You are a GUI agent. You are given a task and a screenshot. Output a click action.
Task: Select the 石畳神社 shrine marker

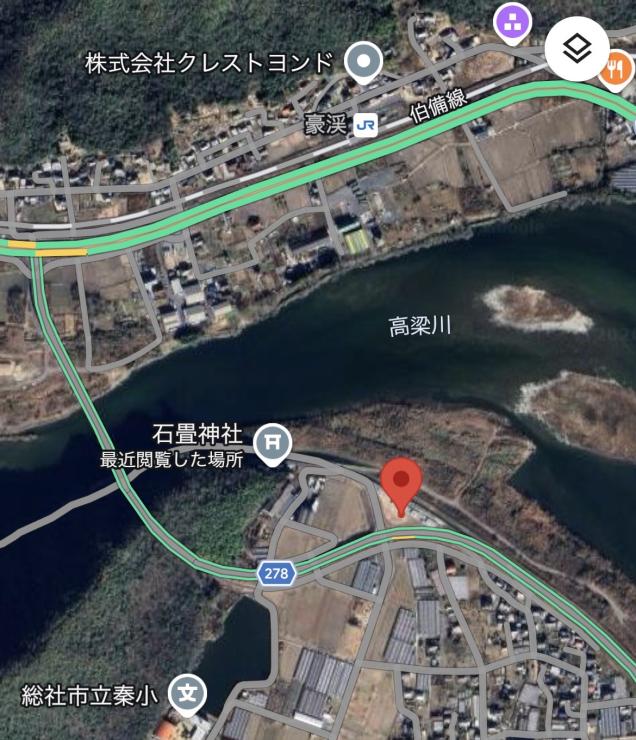click(273, 442)
